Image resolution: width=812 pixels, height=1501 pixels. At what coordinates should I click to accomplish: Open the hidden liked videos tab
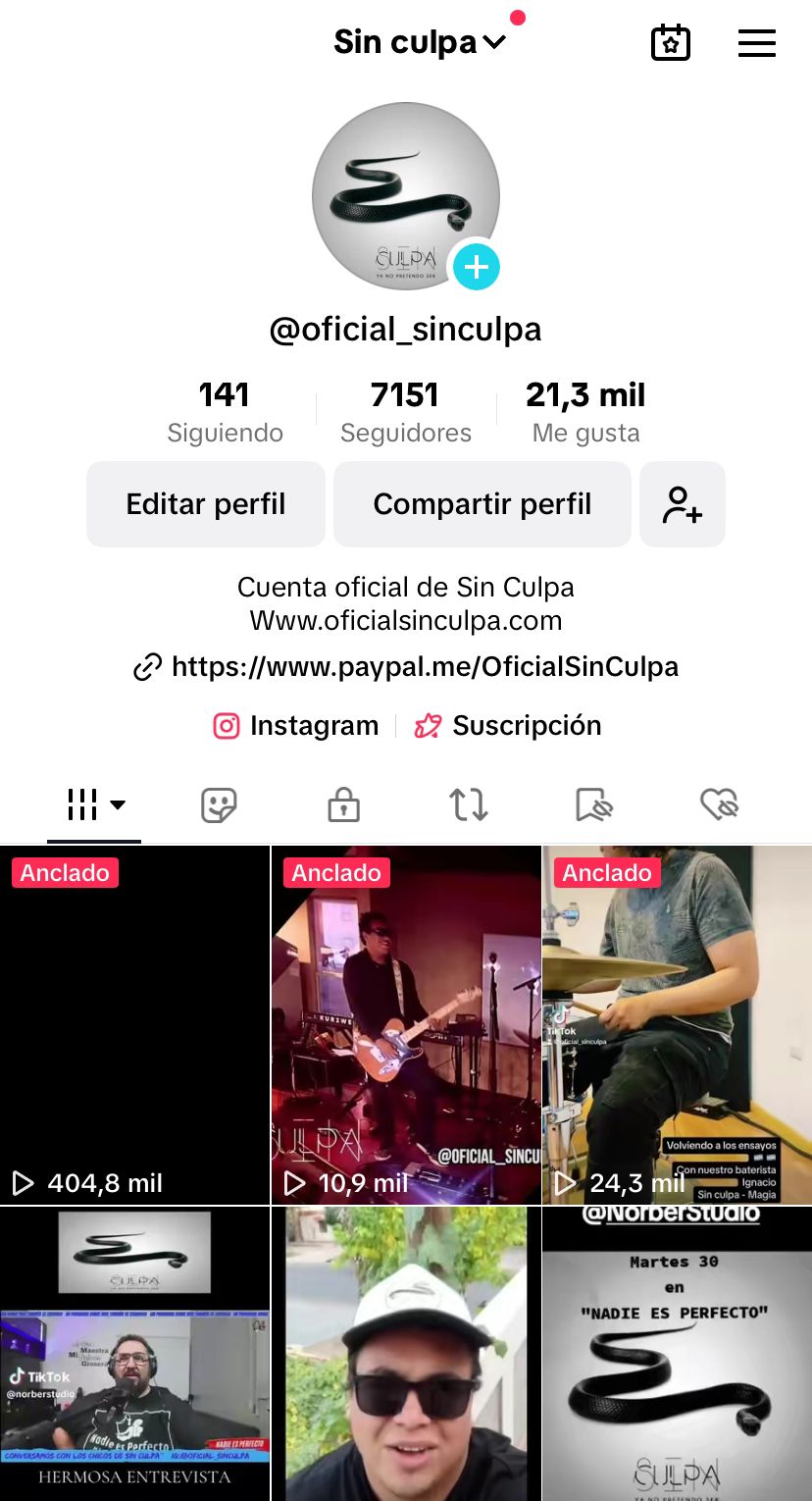(x=719, y=805)
